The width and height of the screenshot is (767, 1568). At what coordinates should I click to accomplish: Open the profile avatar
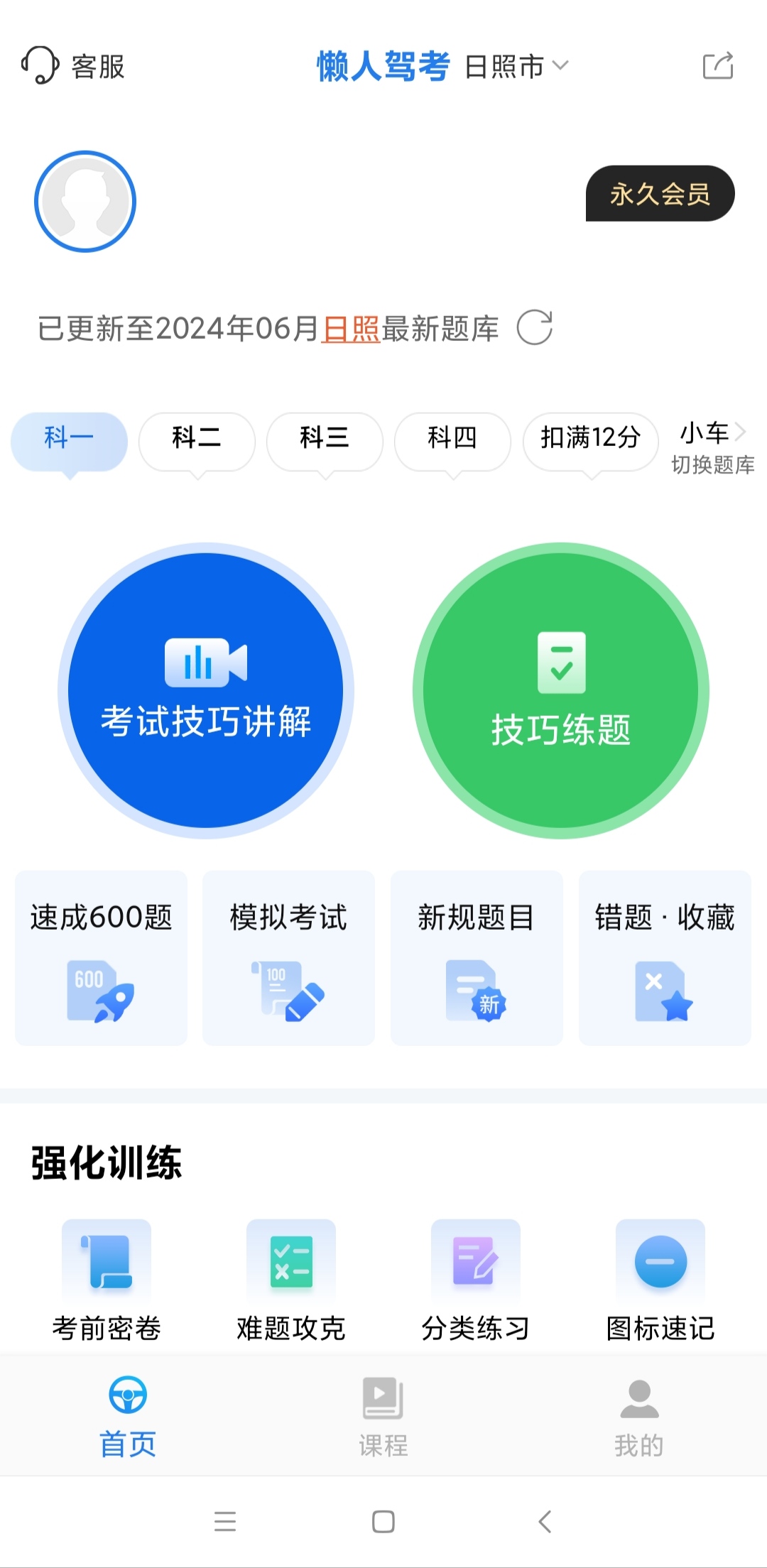click(x=85, y=201)
